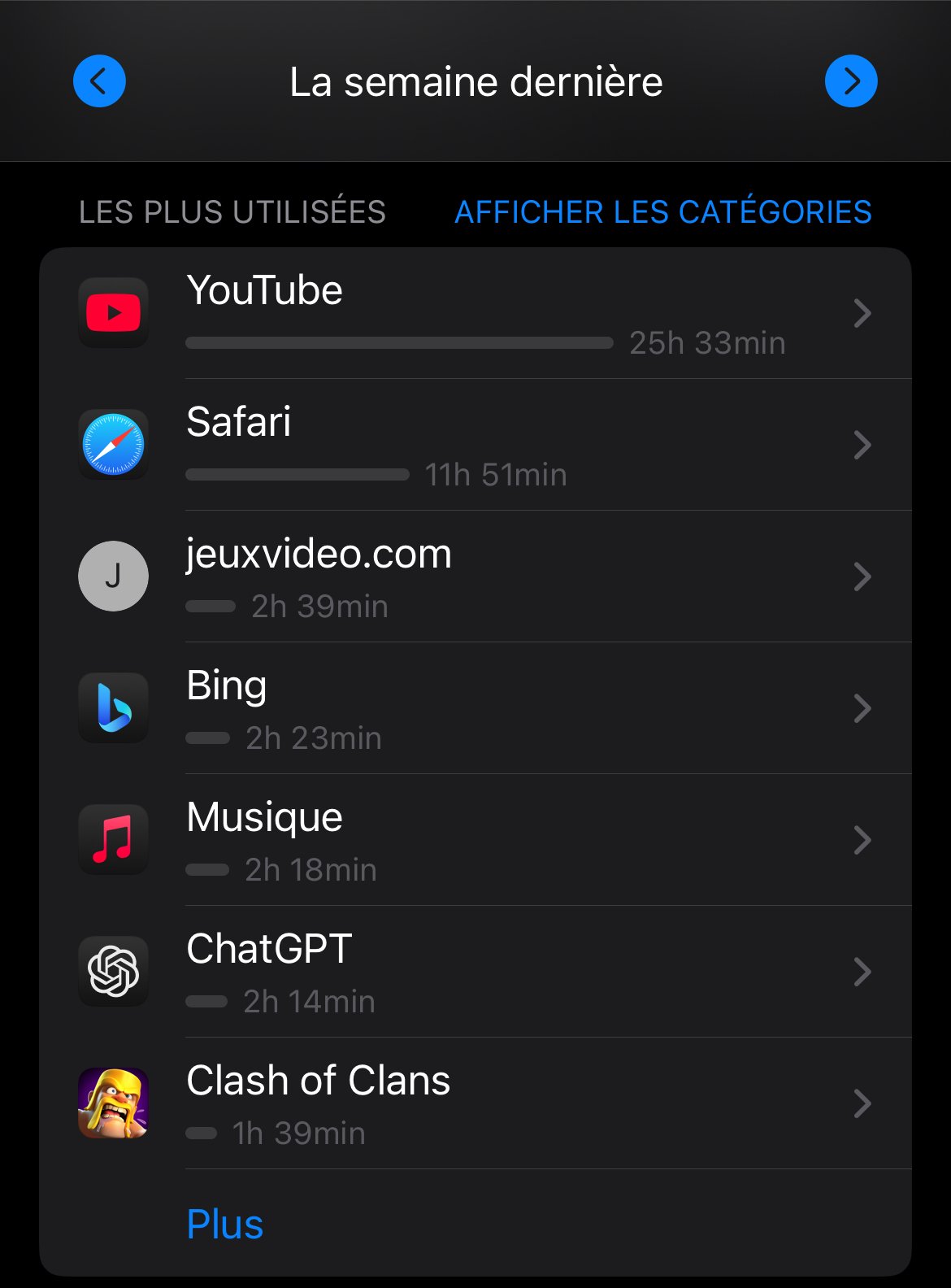View Clash of Clans screen time
The image size is (951, 1288).
coord(475,1104)
